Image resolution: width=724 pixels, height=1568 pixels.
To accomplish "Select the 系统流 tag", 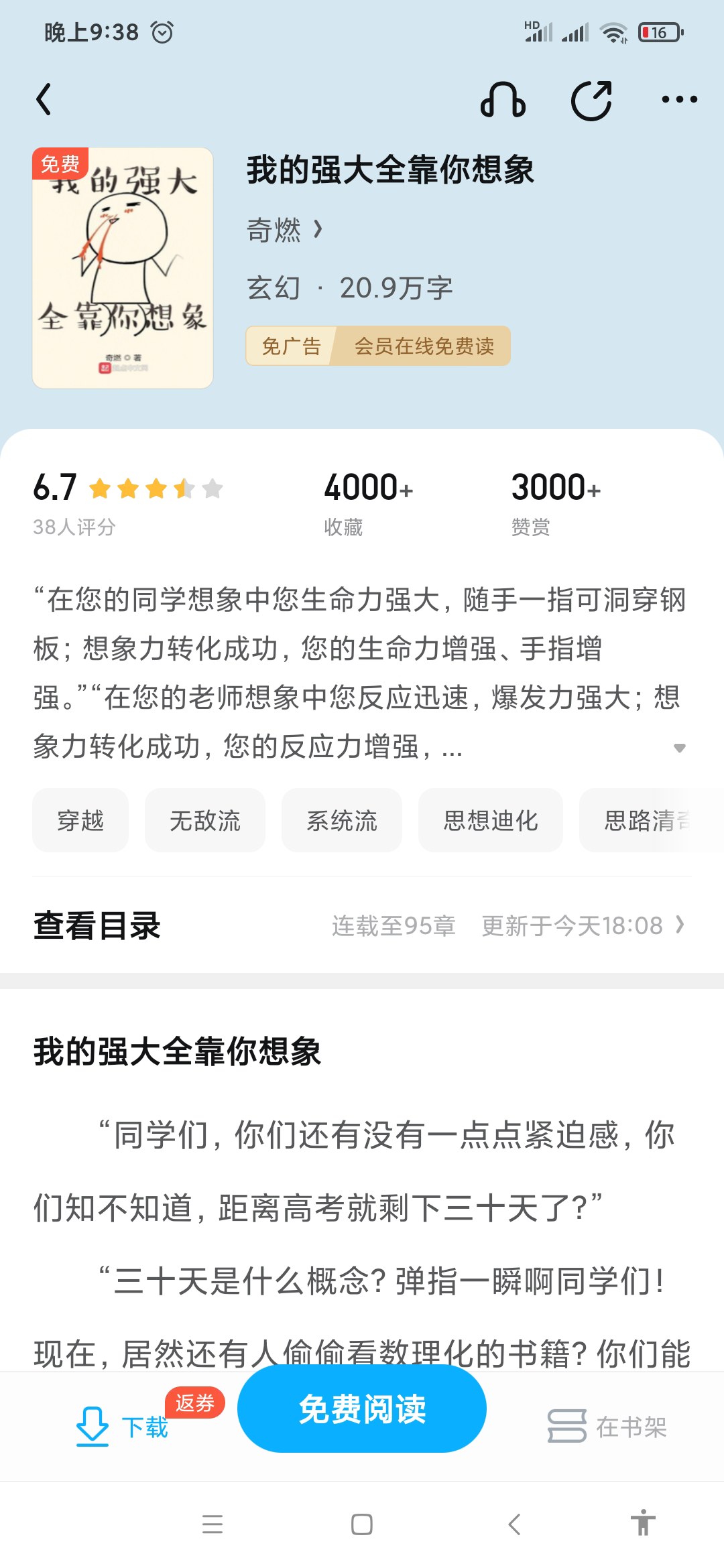I will click(342, 820).
